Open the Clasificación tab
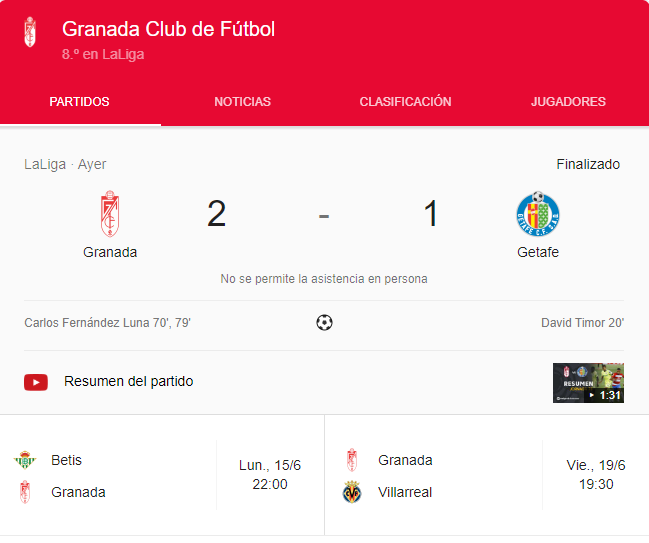This screenshot has height=543, width=649. (x=405, y=102)
